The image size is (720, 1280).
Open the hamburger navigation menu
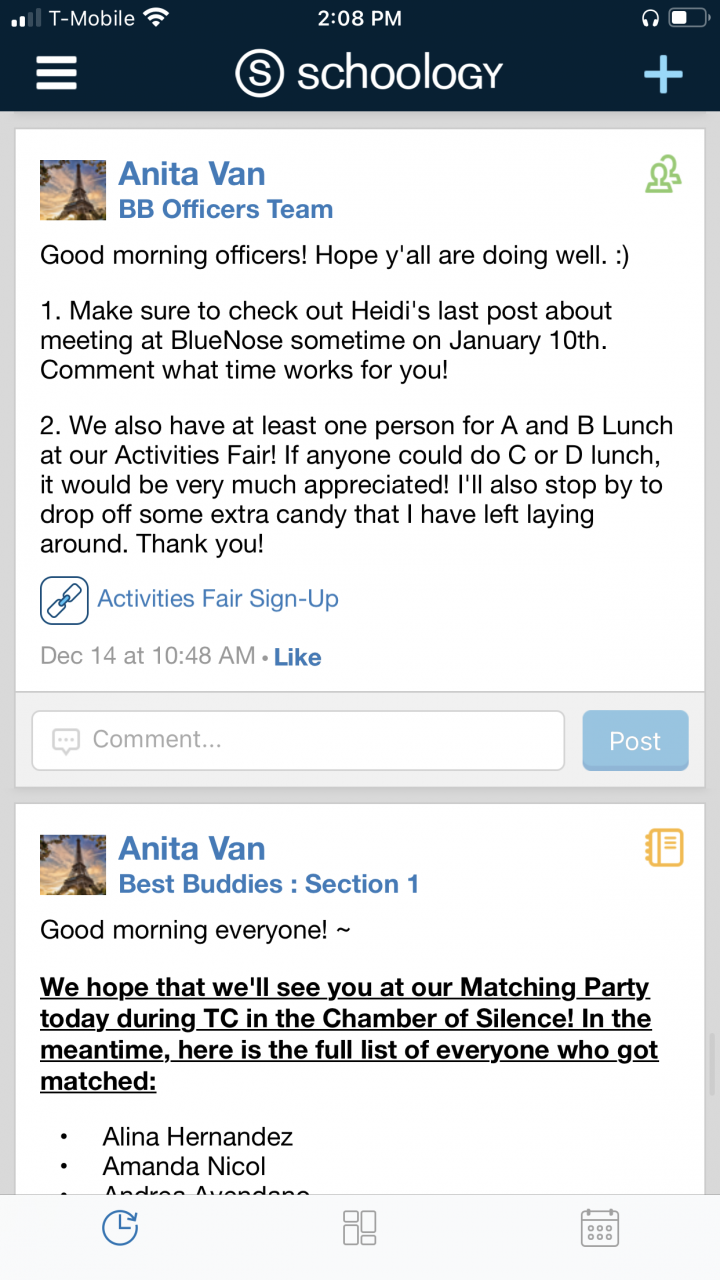tap(56, 73)
